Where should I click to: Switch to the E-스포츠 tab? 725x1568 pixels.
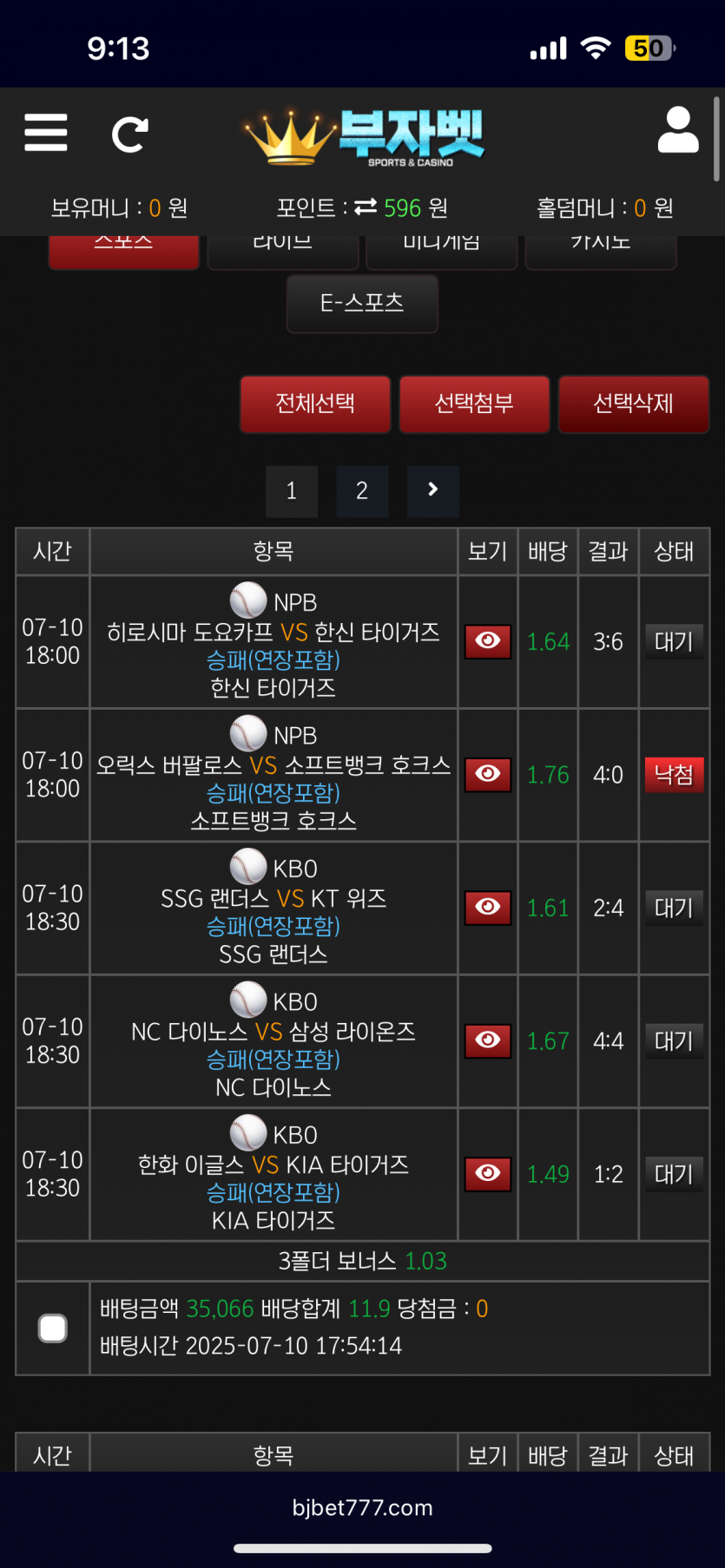(x=362, y=303)
